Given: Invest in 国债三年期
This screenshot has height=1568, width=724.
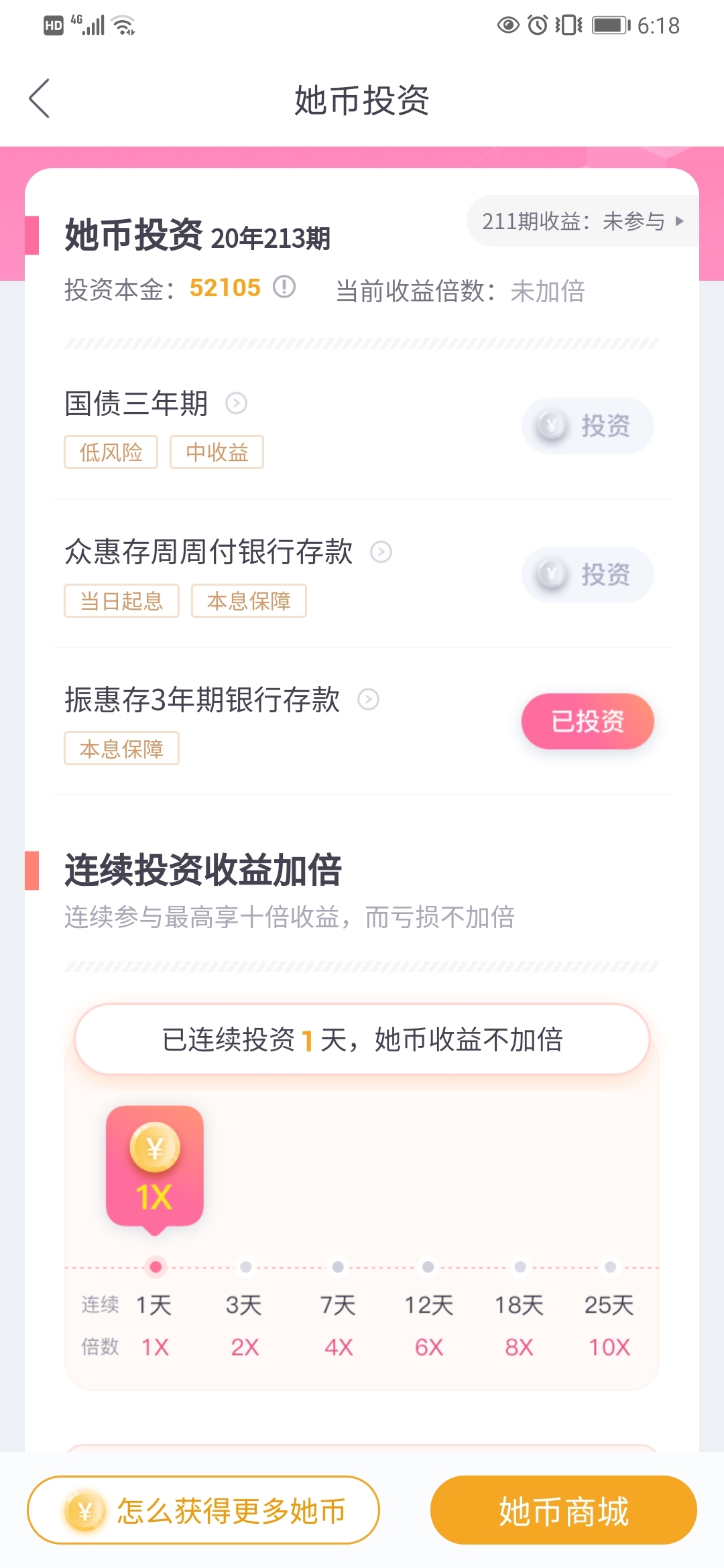Looking at the screenshot, I should [587, 426].
